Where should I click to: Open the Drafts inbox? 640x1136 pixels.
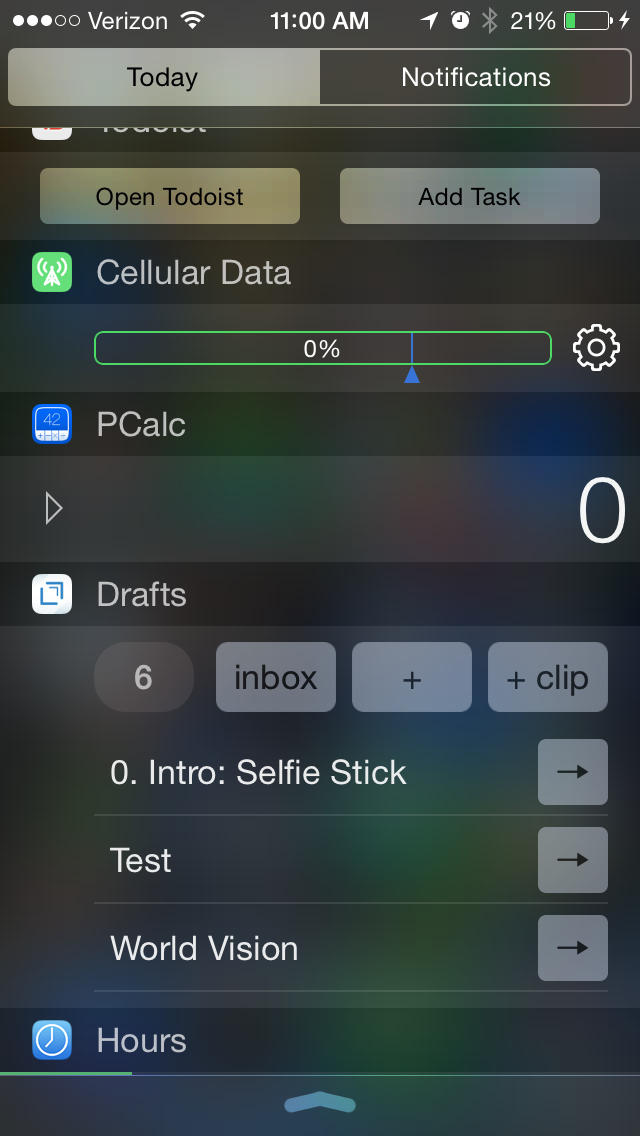point(275,678)
